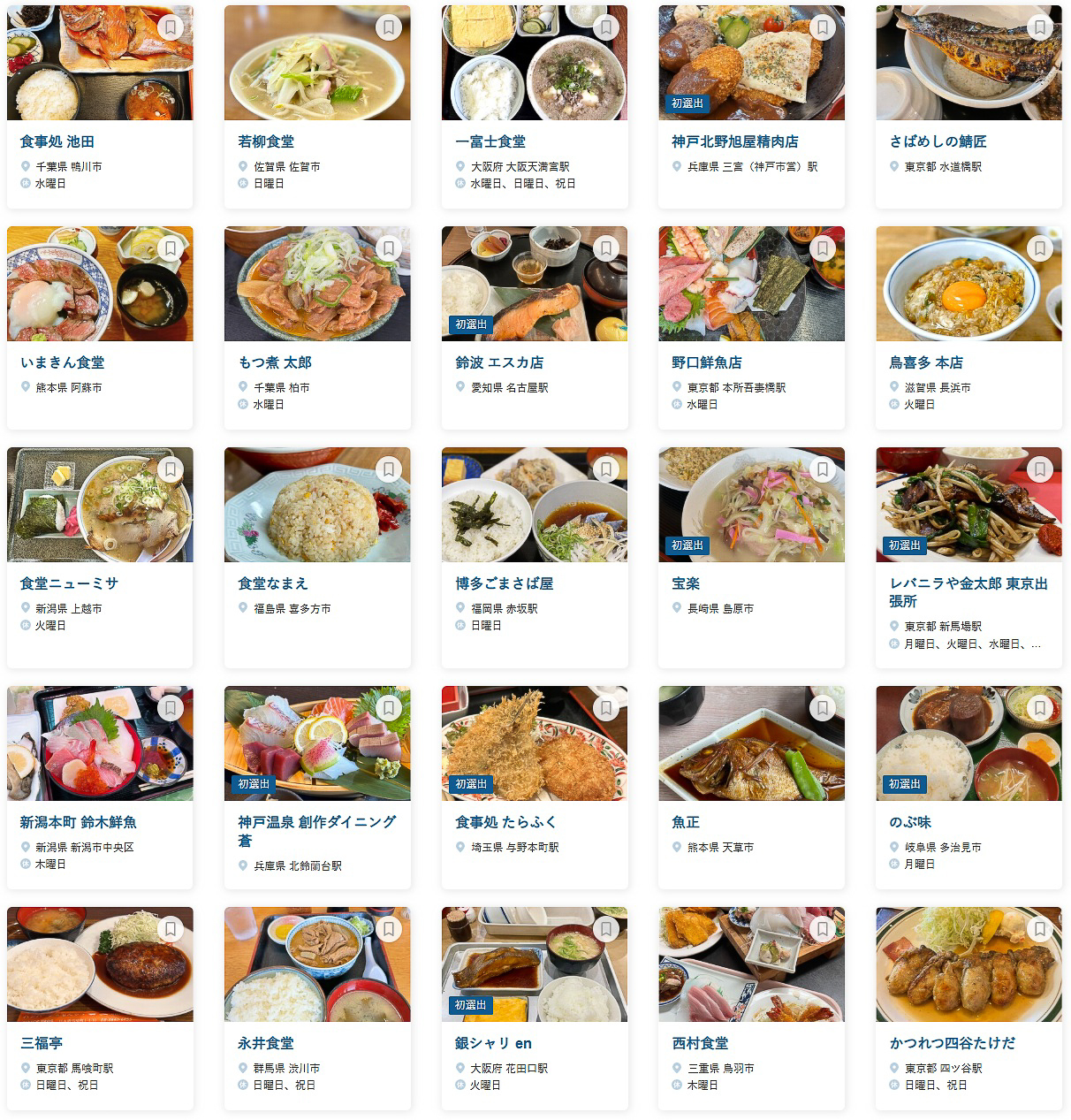Screen dimensions: 1071x1120
Task: Bookmark the もつ煮 太郎 listing
Action: click(x=387, y=248)
